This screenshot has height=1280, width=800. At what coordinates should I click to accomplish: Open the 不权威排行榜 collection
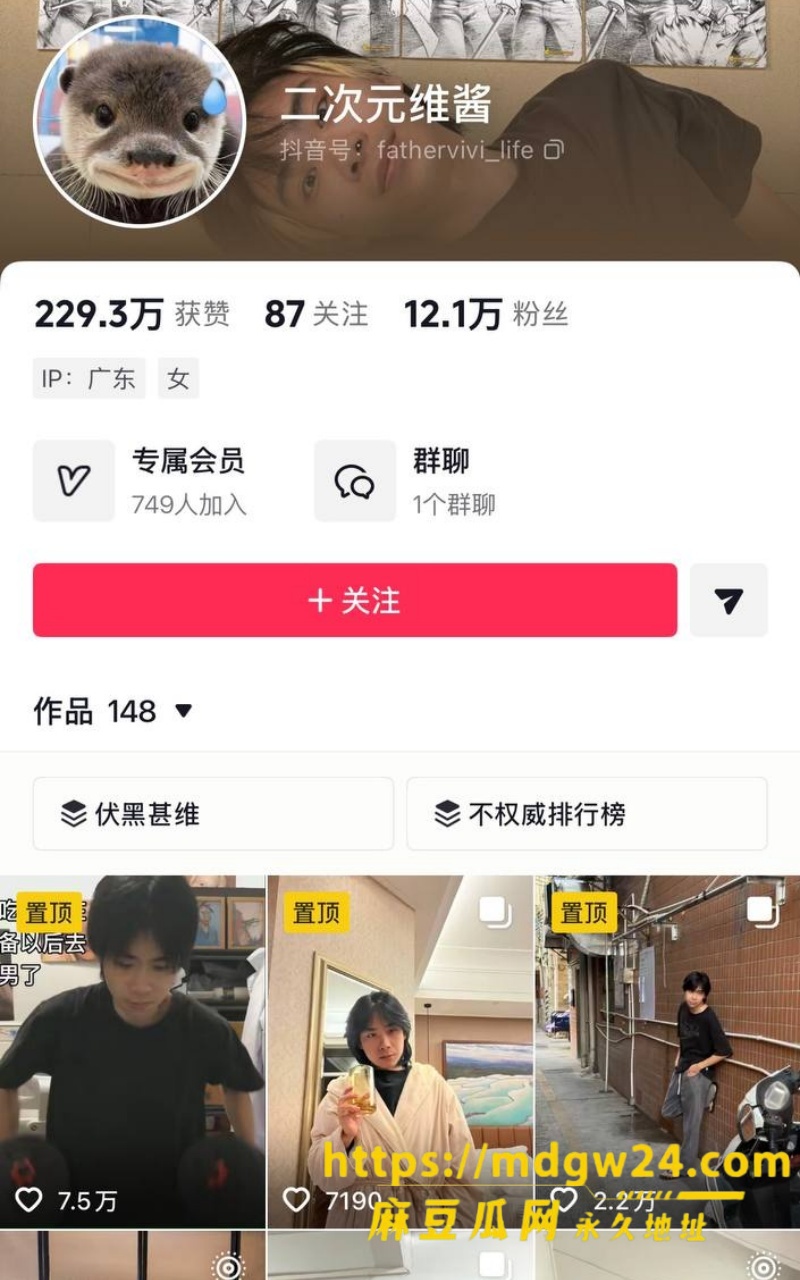point(587,814)
